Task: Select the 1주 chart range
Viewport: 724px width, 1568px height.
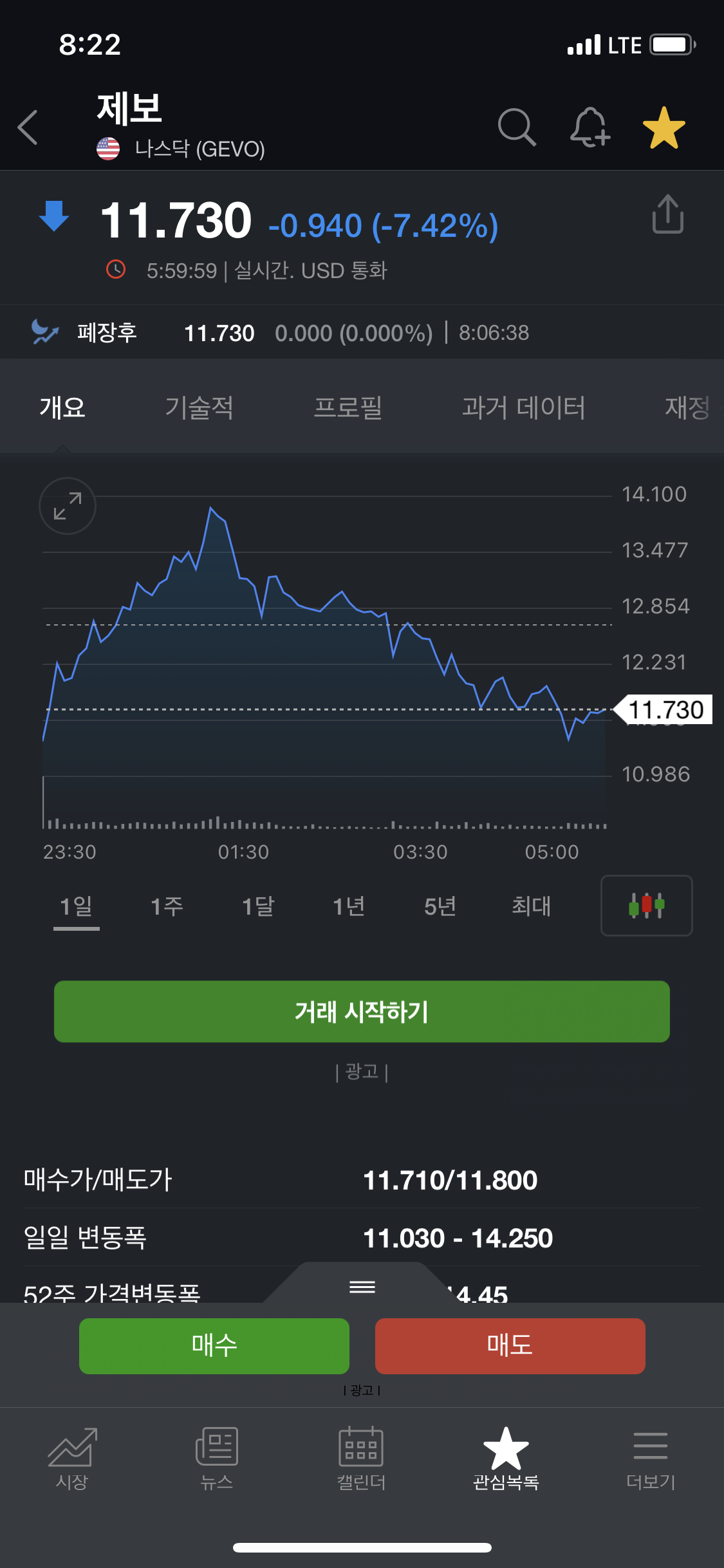Action: tap(167, 906)
